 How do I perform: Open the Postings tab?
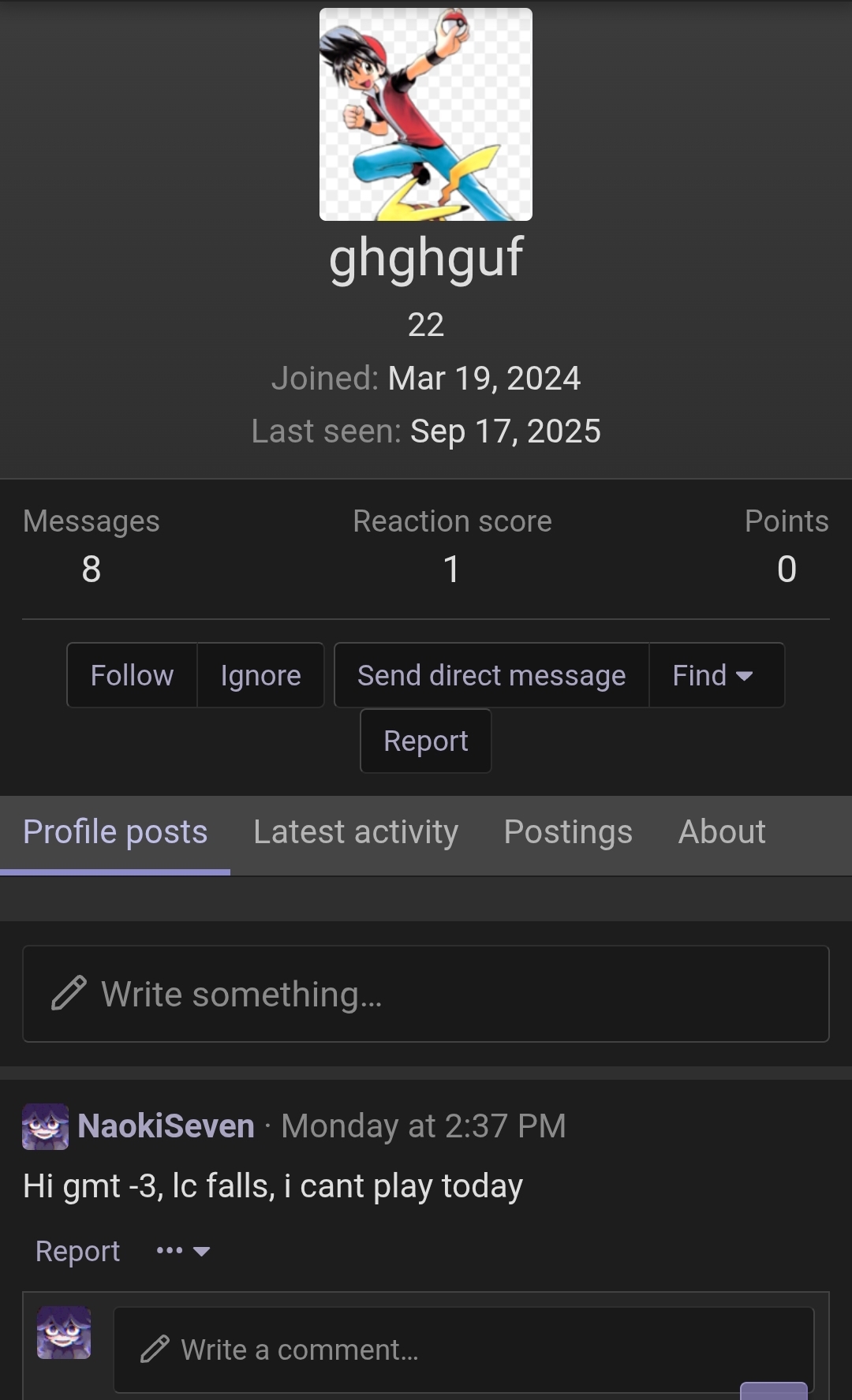(568, 832)
